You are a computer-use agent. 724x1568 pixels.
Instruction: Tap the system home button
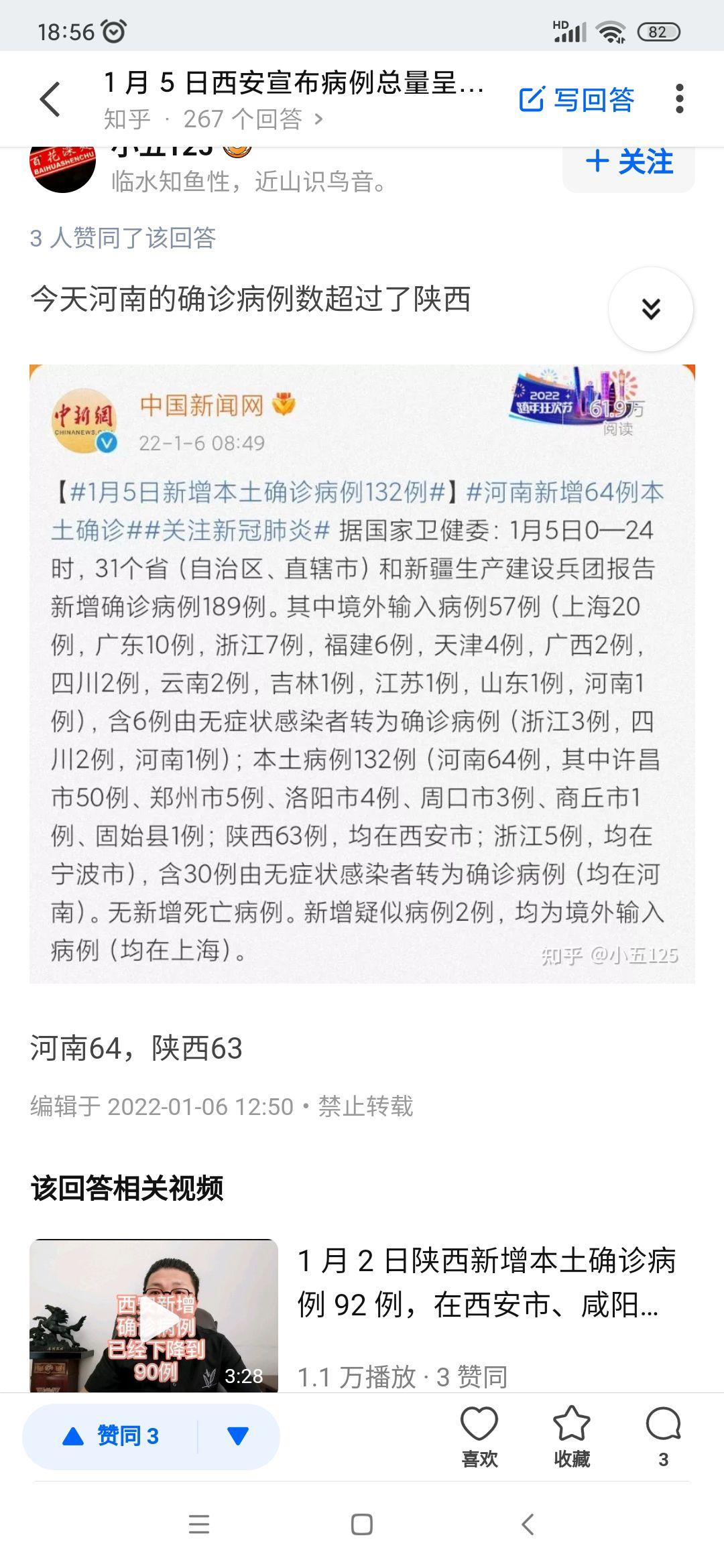[x=362, y=1524]
